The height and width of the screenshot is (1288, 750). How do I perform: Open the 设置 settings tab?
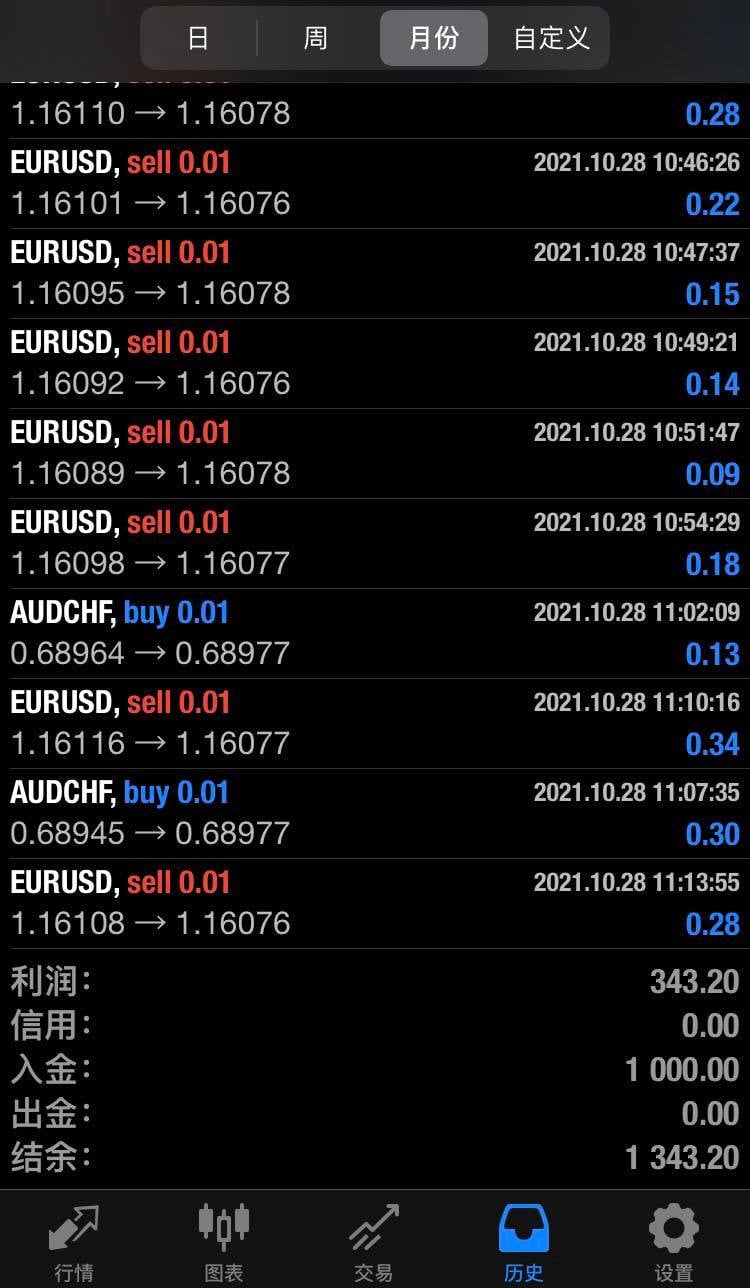tap(674, 1242)
